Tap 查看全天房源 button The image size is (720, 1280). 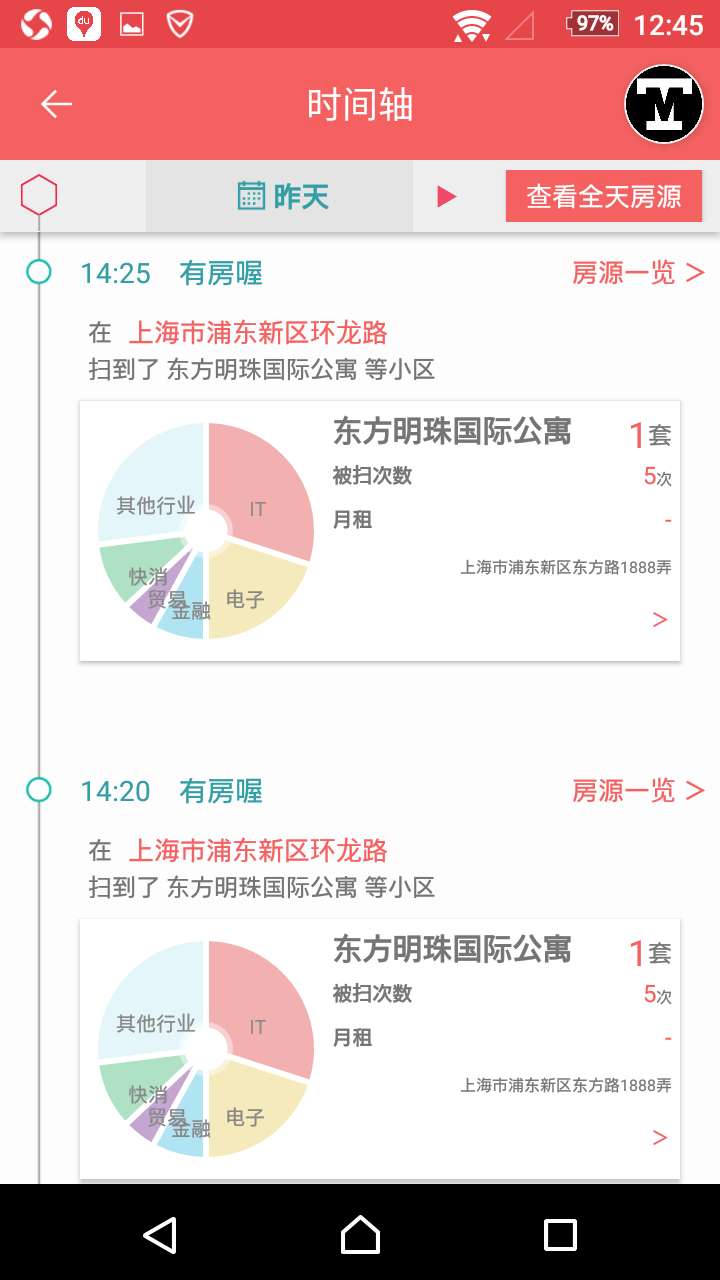604,196
